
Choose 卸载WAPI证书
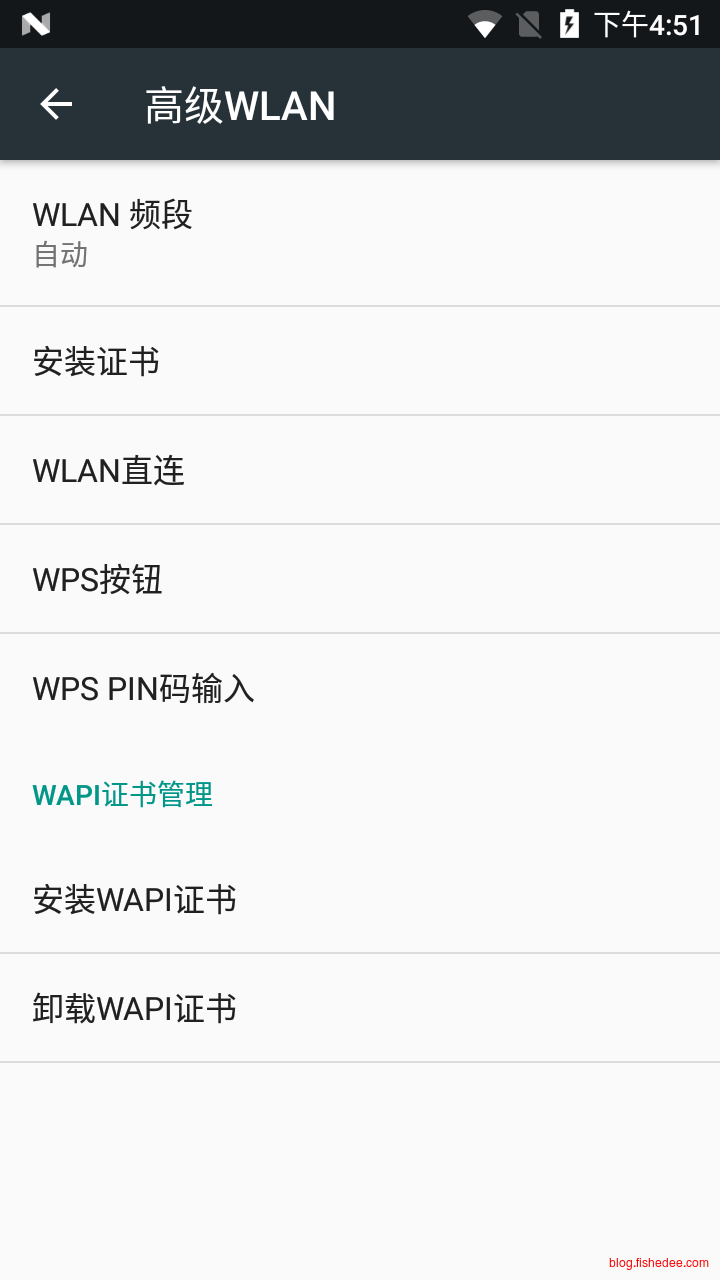click(360, 1008)
